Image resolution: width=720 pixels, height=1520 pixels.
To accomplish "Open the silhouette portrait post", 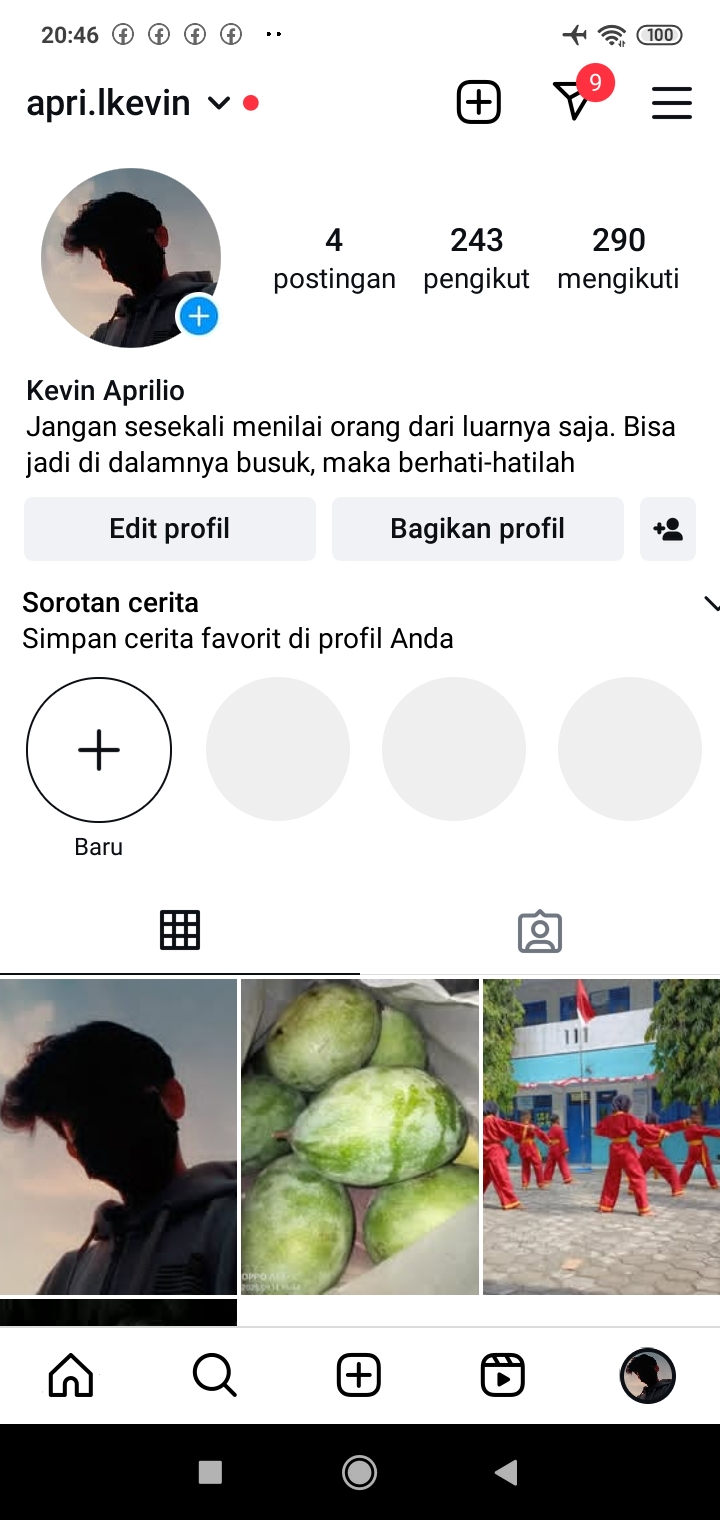I will 118,1136.
